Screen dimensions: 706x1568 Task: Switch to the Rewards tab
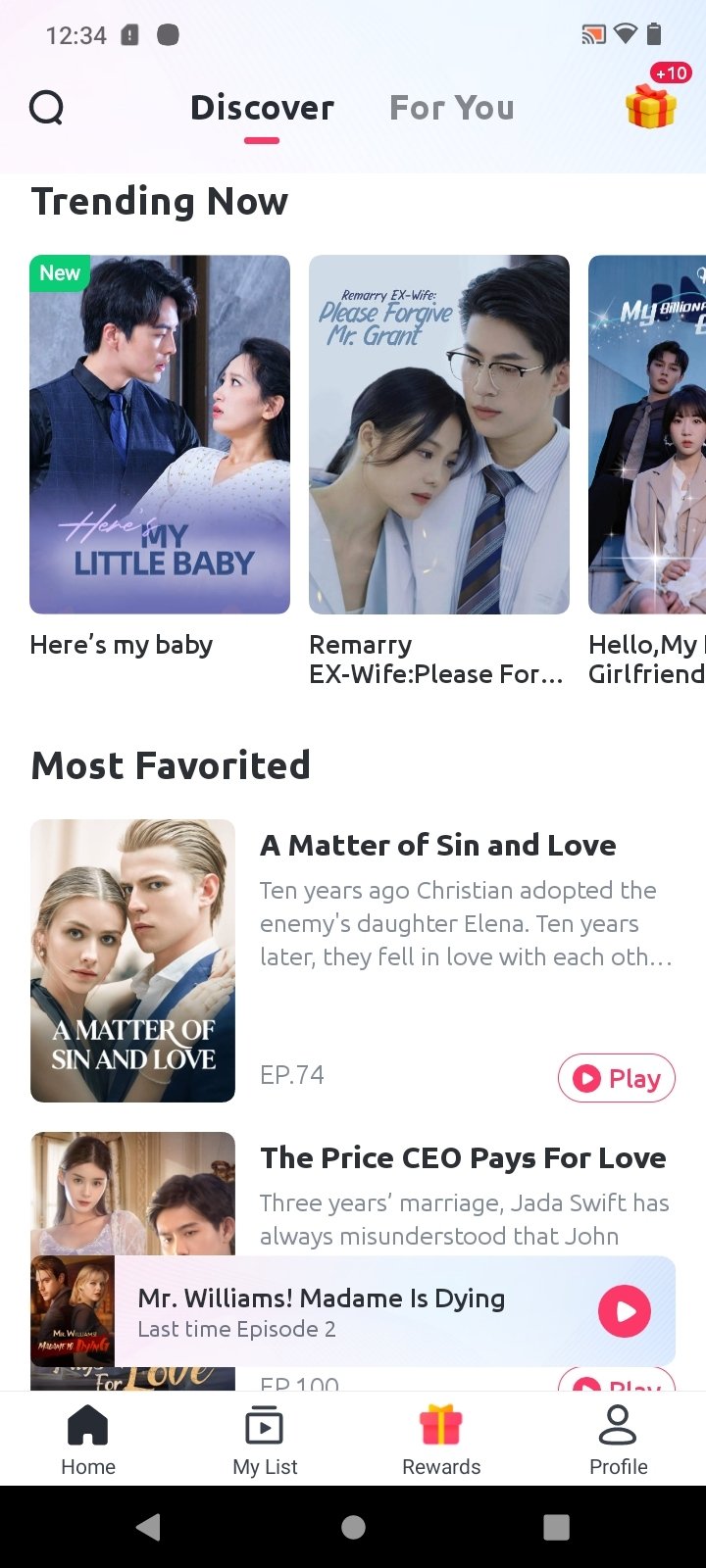pyautogui.click(x=441, y=1439)
